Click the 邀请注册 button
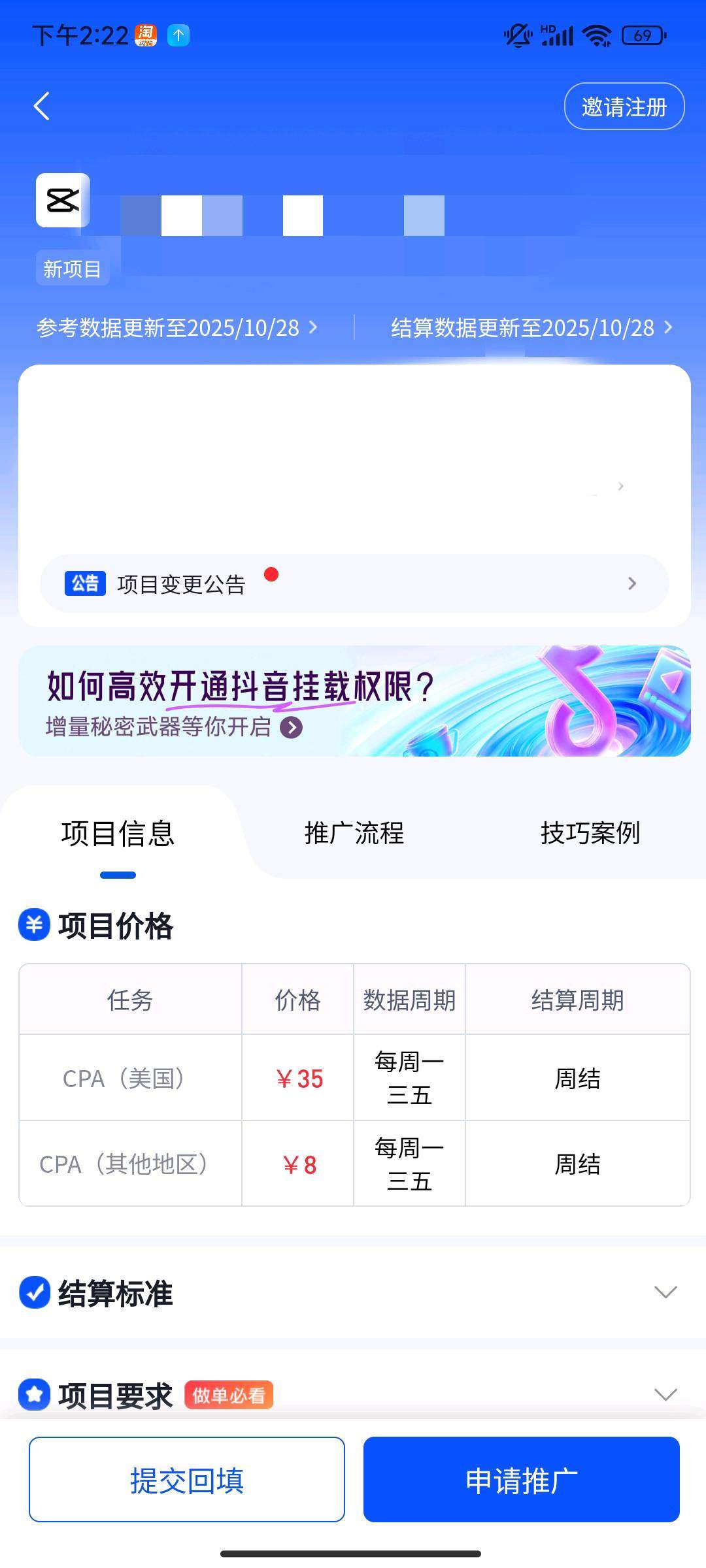Image resolution: width=706 pixels, height=1568 pixels. coord(624,106)
